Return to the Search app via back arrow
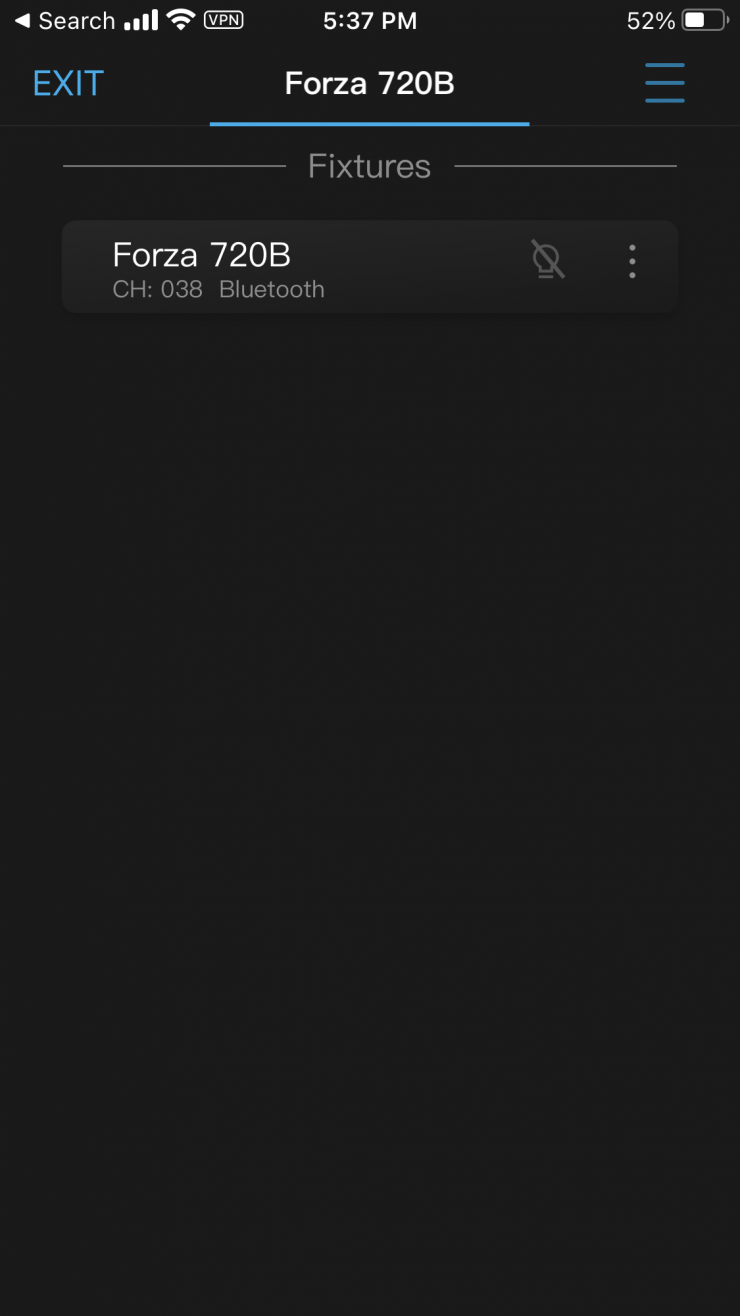Image resolution: width=740 pixels, height=1316 pixels. [62, 20]
